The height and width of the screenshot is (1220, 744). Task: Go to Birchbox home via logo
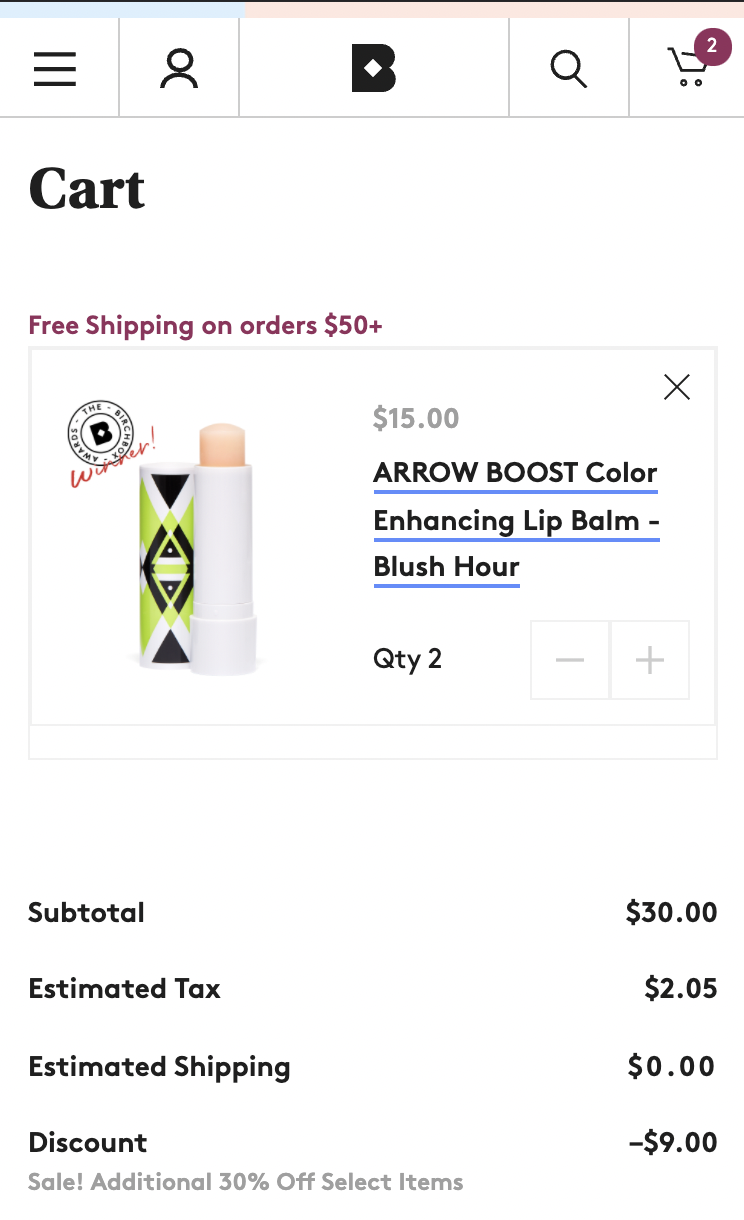[373, 69]
